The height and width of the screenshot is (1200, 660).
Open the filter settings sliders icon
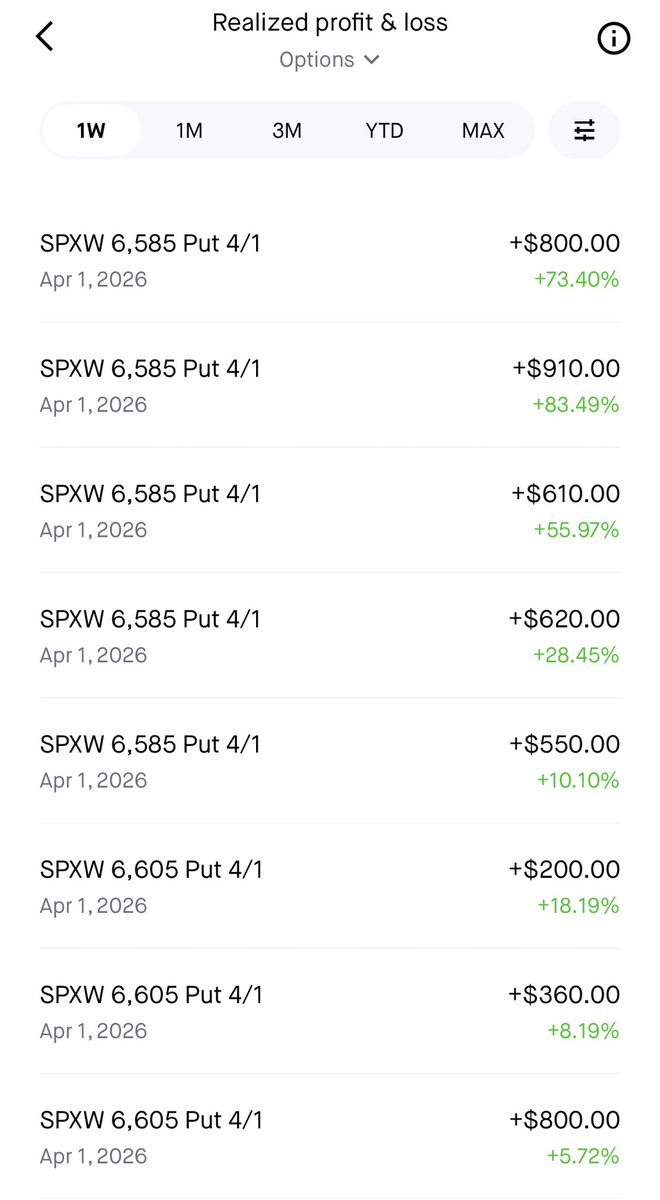coord(584,130)
